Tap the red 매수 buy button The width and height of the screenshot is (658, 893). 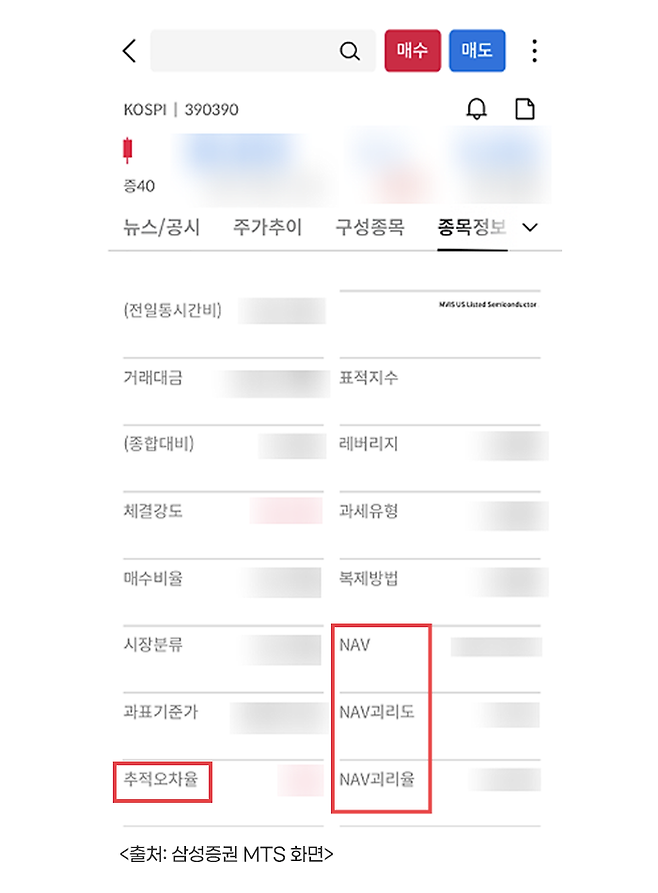[412, 50]
